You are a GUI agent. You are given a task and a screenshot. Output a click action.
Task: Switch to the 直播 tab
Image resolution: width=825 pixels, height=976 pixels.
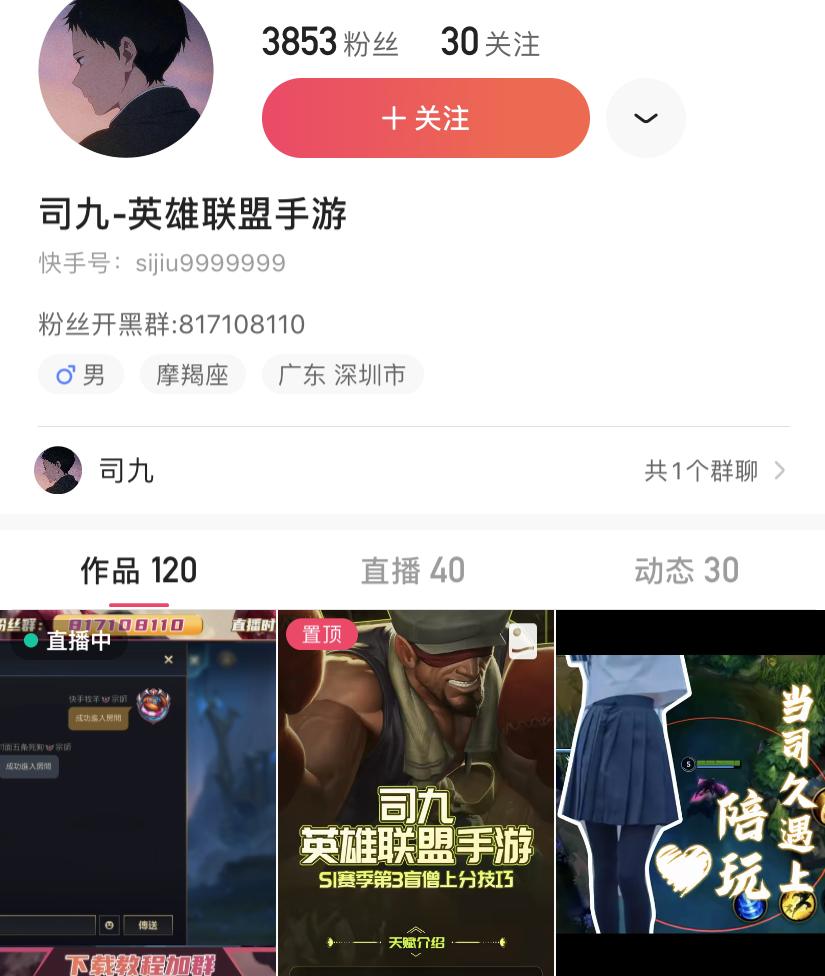coord(412,570)
